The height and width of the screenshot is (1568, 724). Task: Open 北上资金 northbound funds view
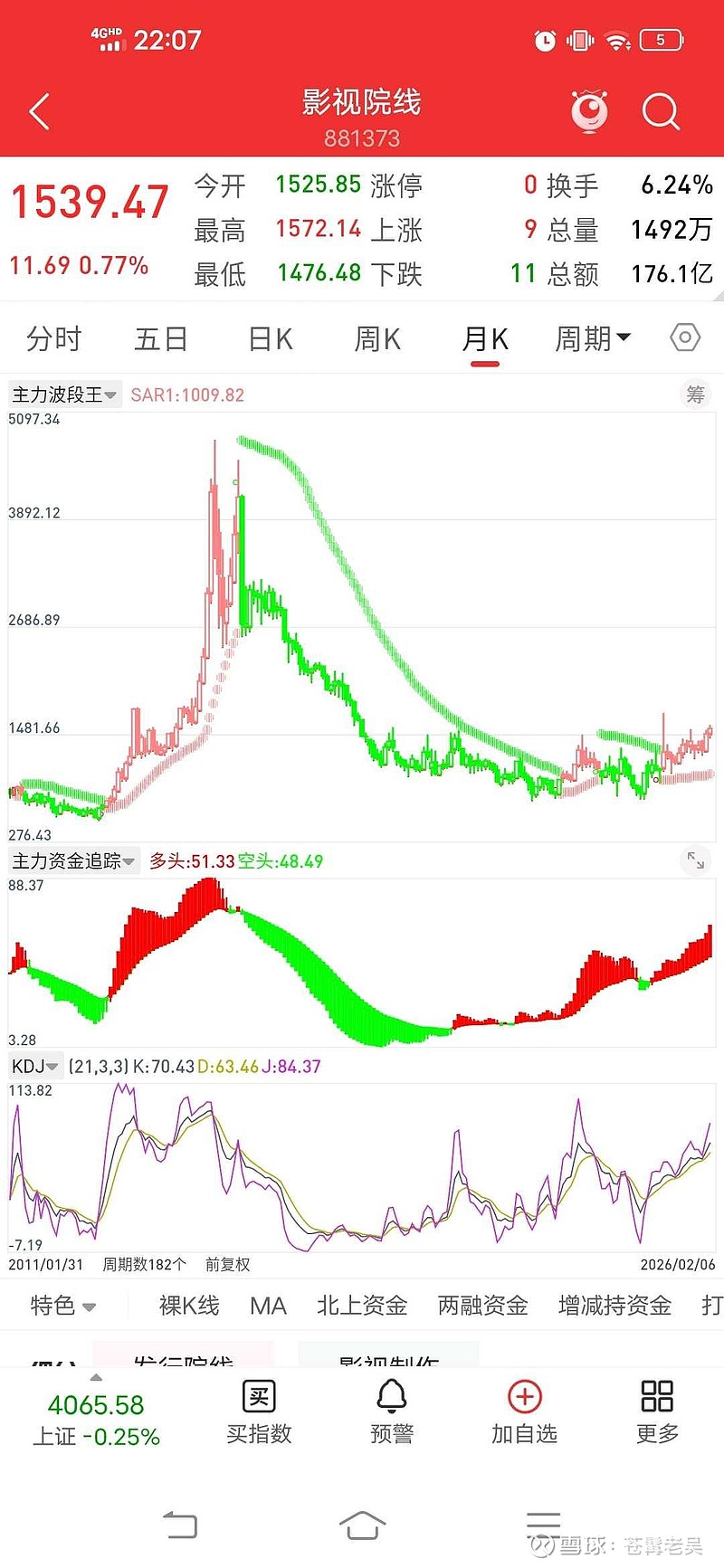[x=362, y=1306]
